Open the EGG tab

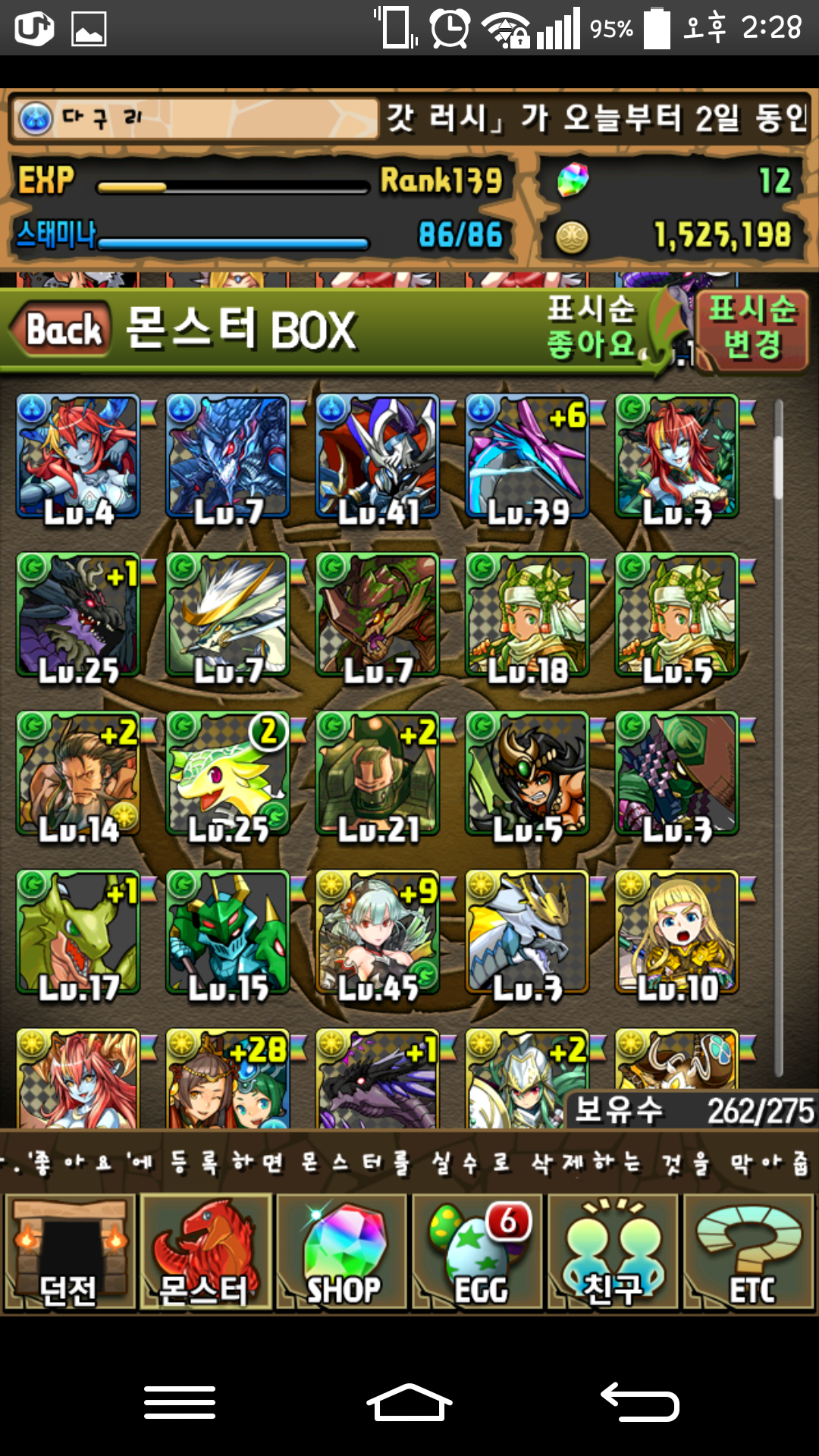[x=478, y=1253]
